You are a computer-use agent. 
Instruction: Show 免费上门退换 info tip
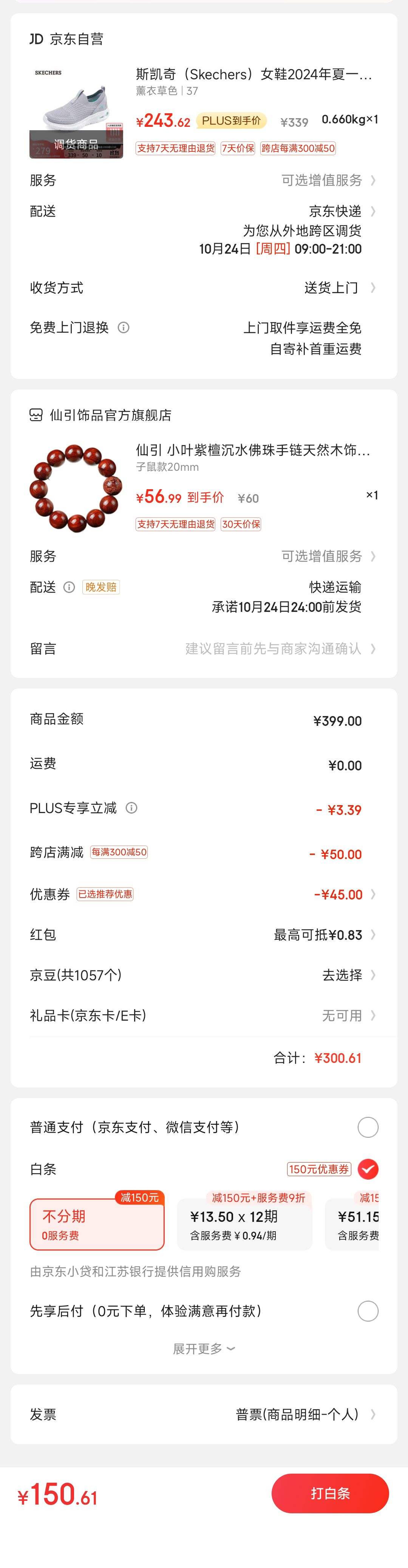[124, 328]
